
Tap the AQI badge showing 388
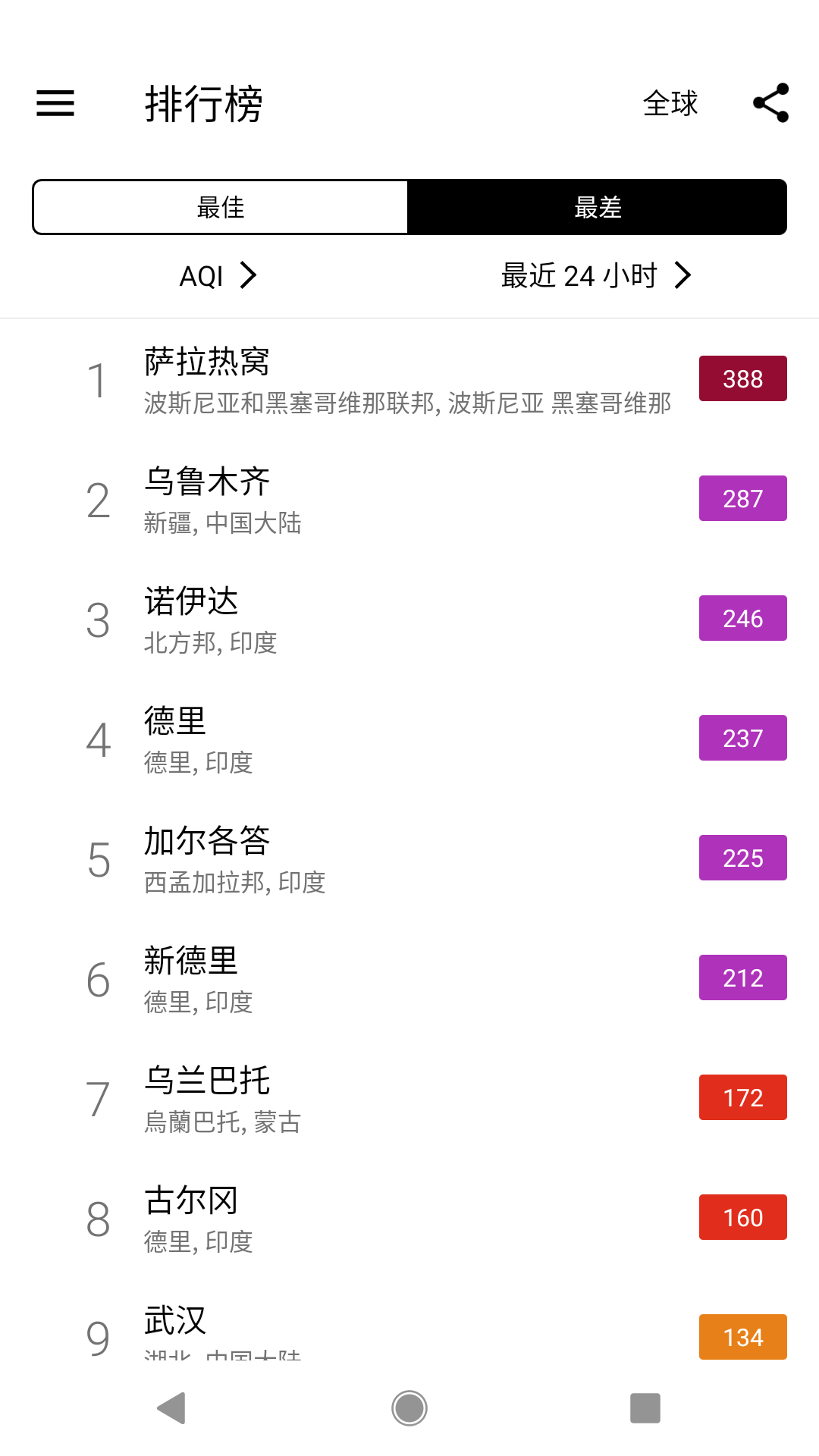click(x=742, y=378)
